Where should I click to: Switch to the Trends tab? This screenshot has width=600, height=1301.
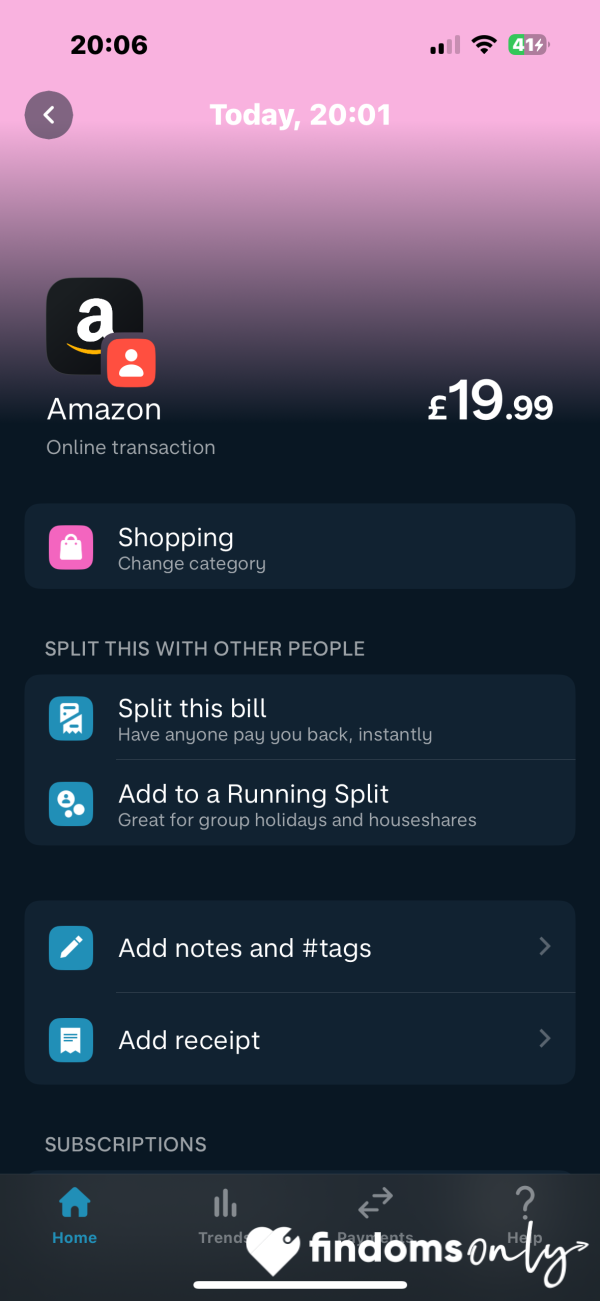225,1216
